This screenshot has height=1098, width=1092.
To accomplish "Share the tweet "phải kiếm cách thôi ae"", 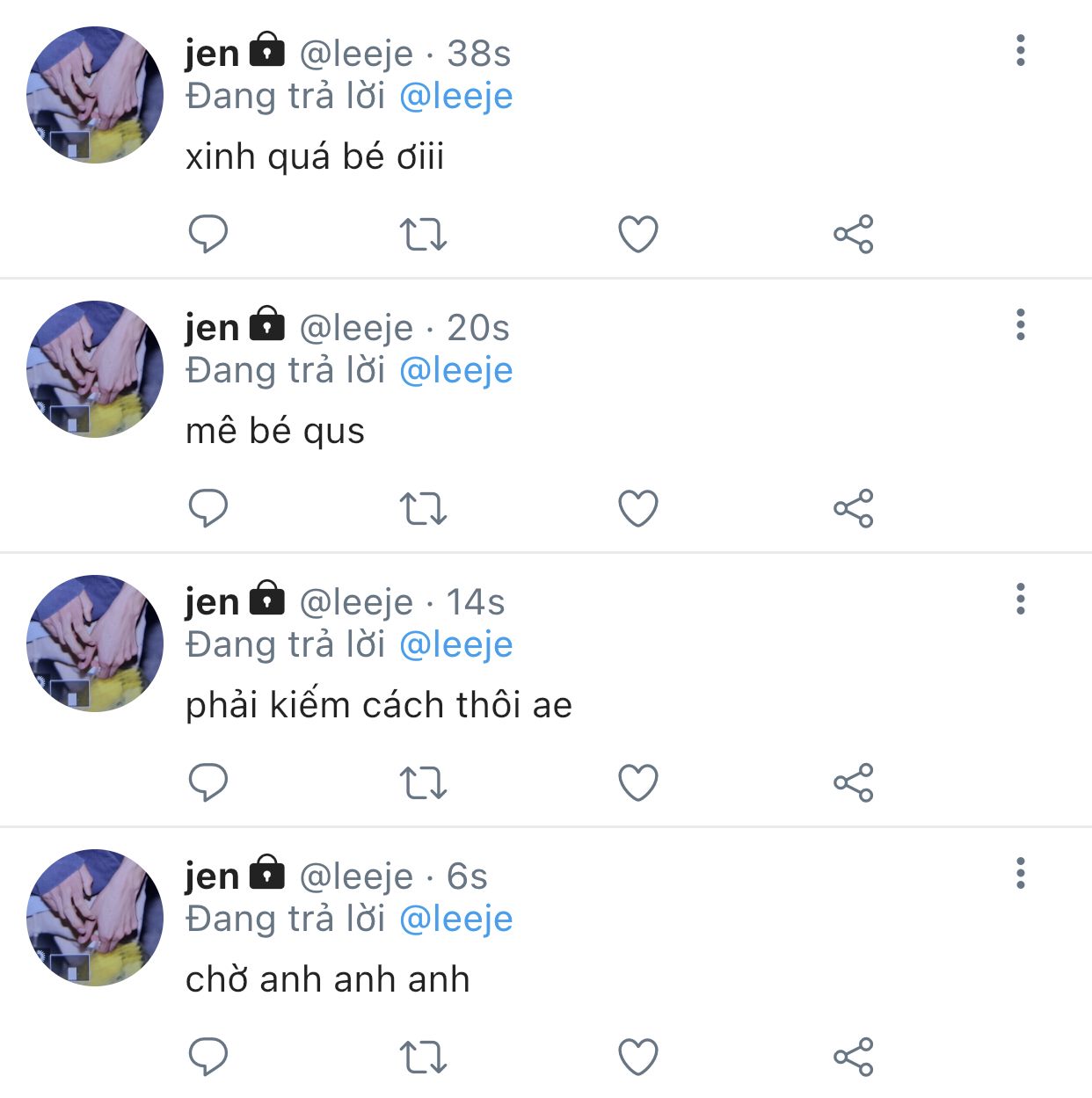I will coord(853,782).
